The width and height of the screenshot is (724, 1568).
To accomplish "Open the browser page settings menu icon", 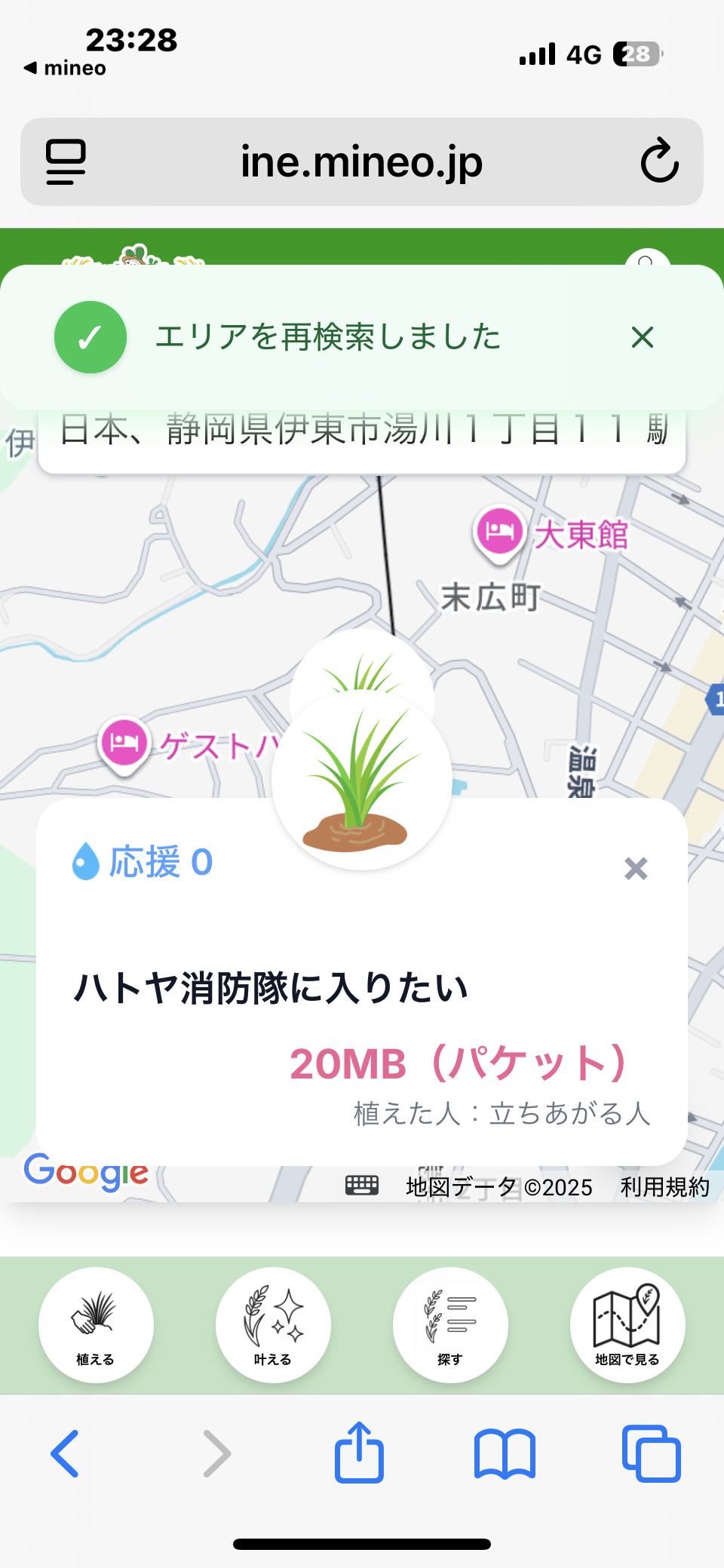I will 66,161.
